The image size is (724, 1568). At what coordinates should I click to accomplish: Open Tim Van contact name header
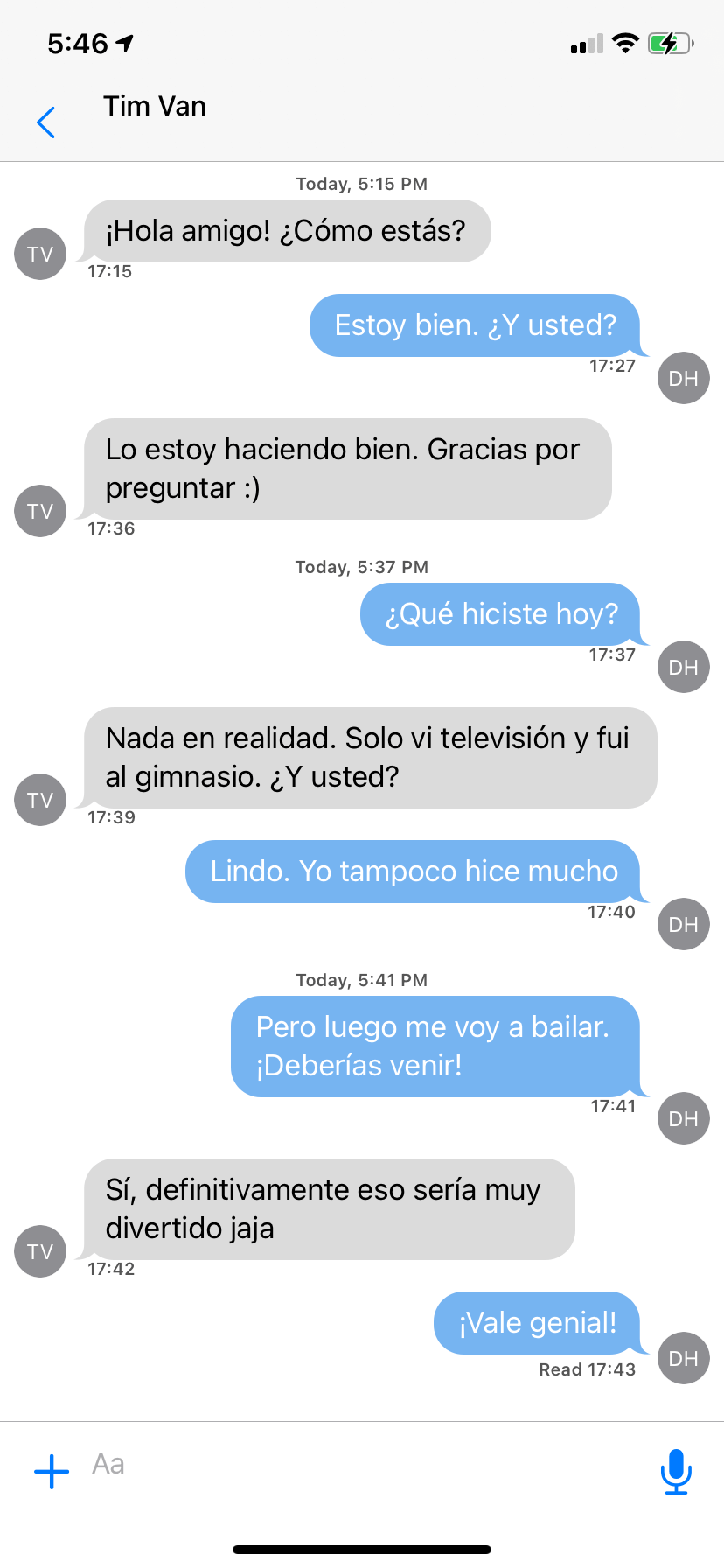point(155,107)
